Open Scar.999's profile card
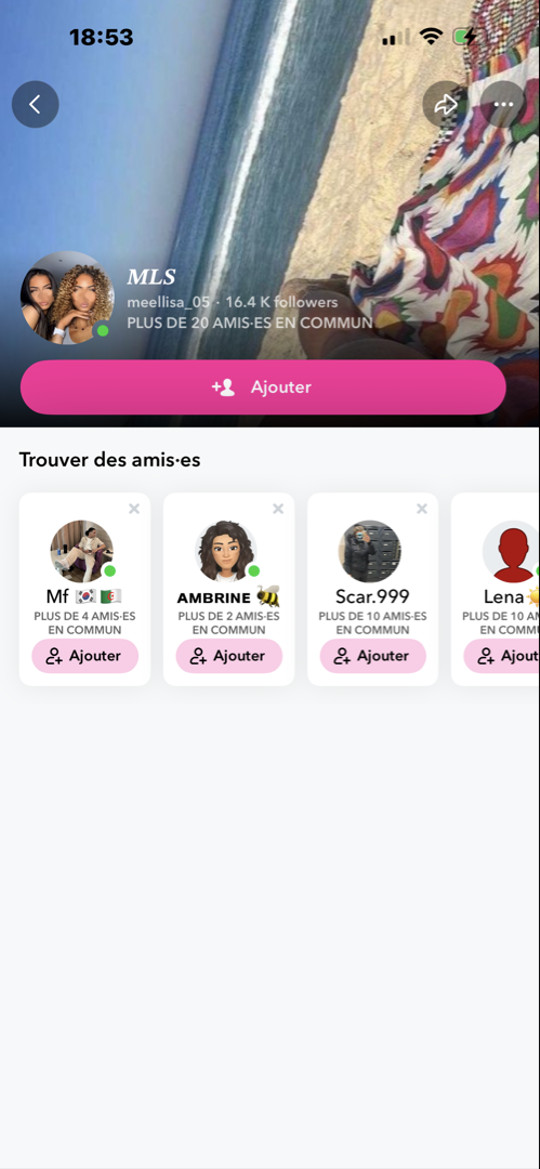The height and width of the screenshot is (1169, 540). pyautogui.click(x=373, y=589)
